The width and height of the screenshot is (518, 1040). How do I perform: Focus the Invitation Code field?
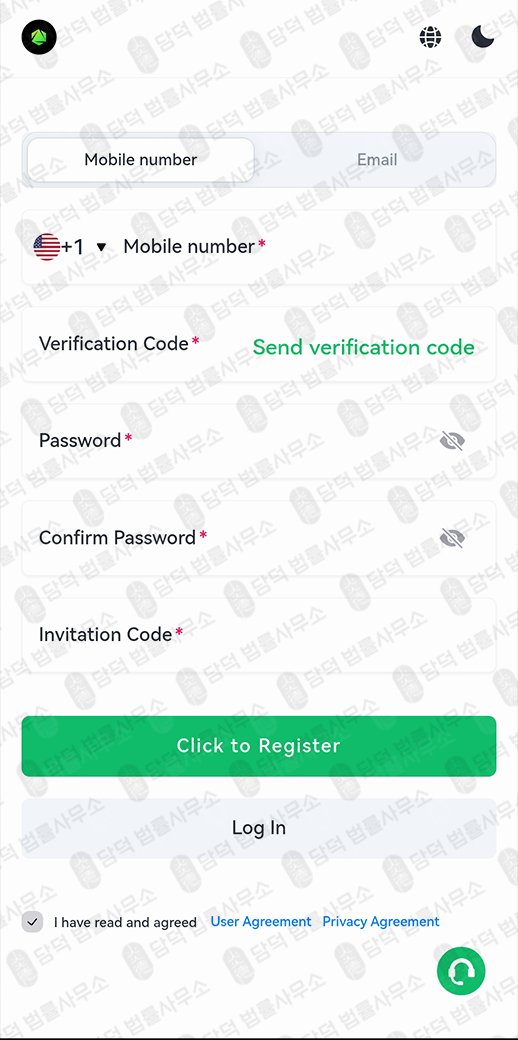click(x=259, y=635)
